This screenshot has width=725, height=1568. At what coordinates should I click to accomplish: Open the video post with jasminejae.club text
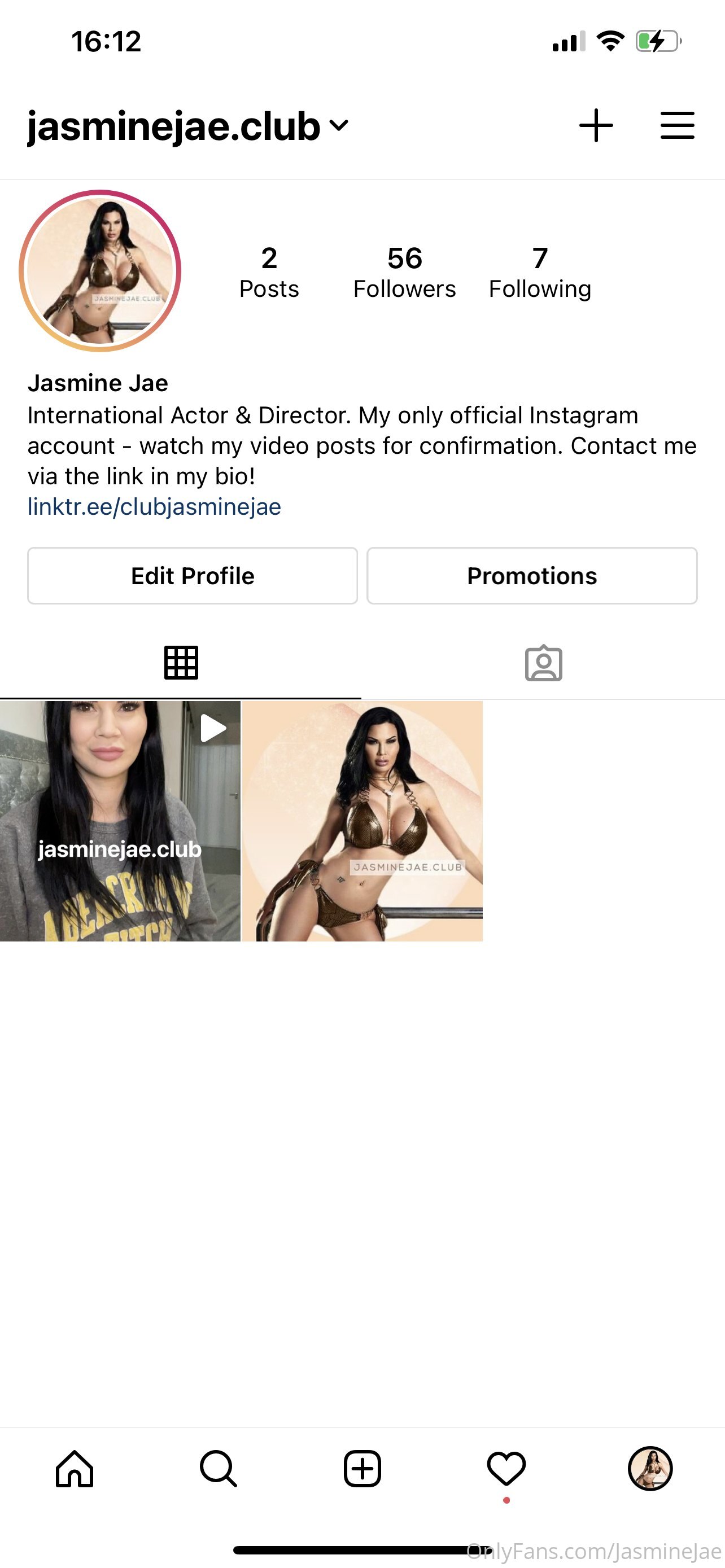(x=120, y=821)
